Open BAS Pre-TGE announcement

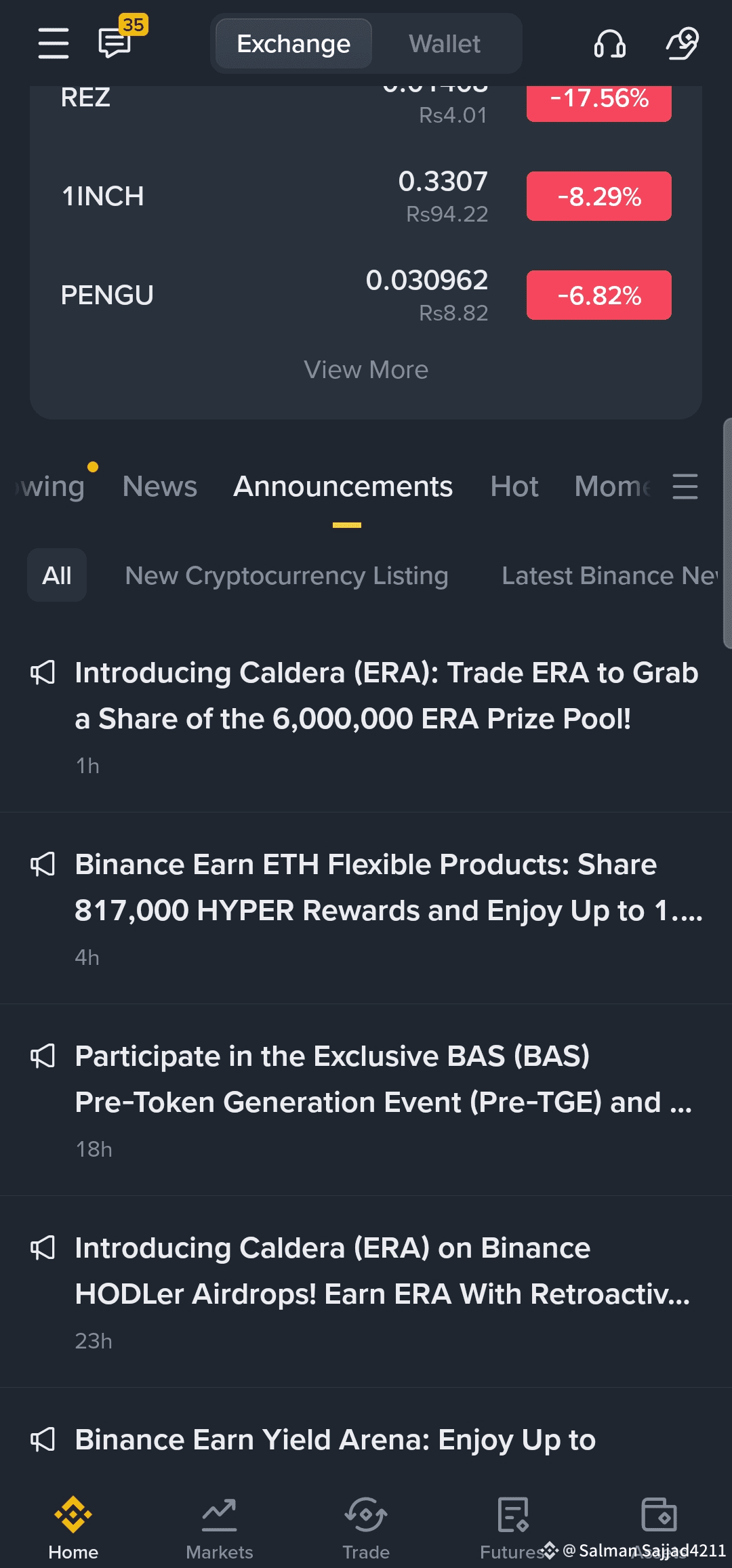coord(366,1100)
